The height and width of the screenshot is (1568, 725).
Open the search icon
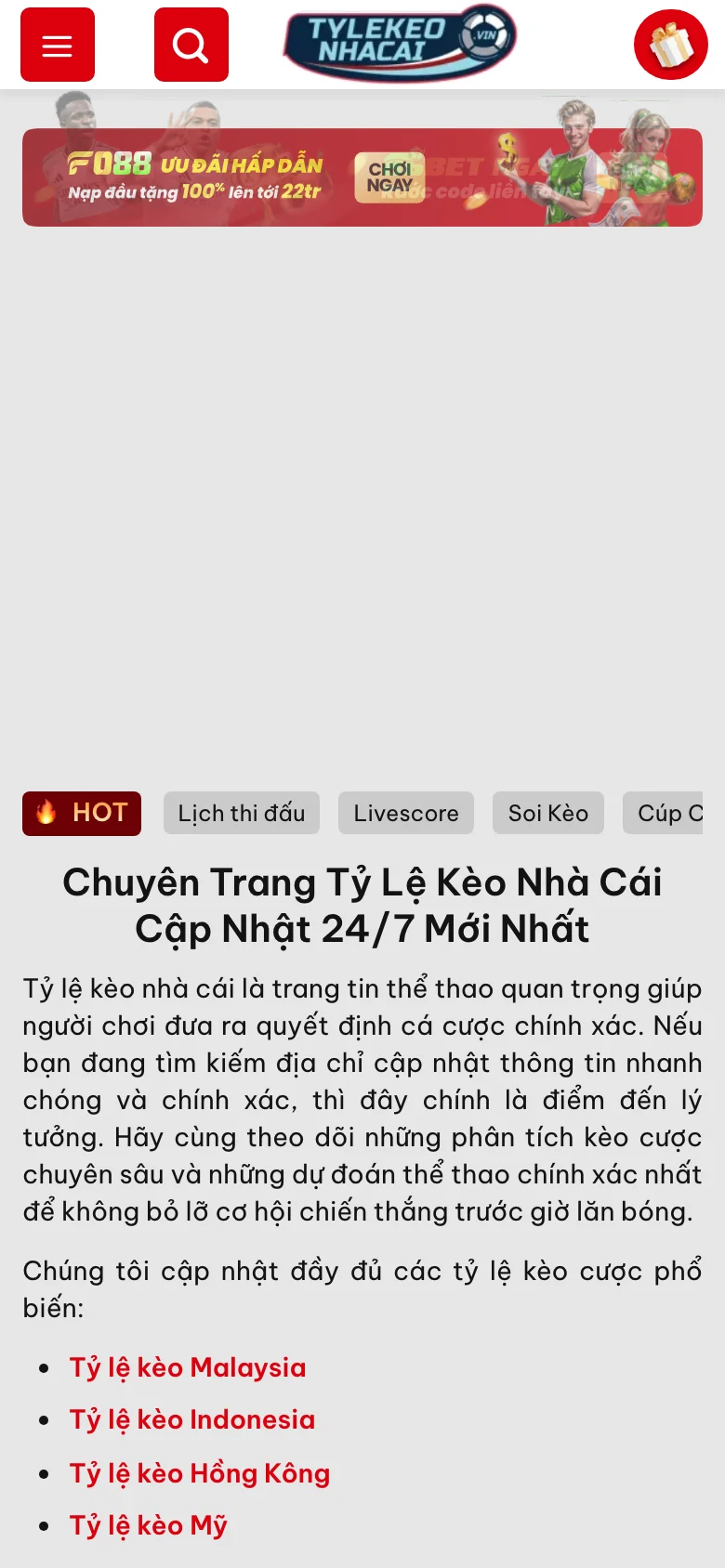pyautogui.click(x=191, y=45)
